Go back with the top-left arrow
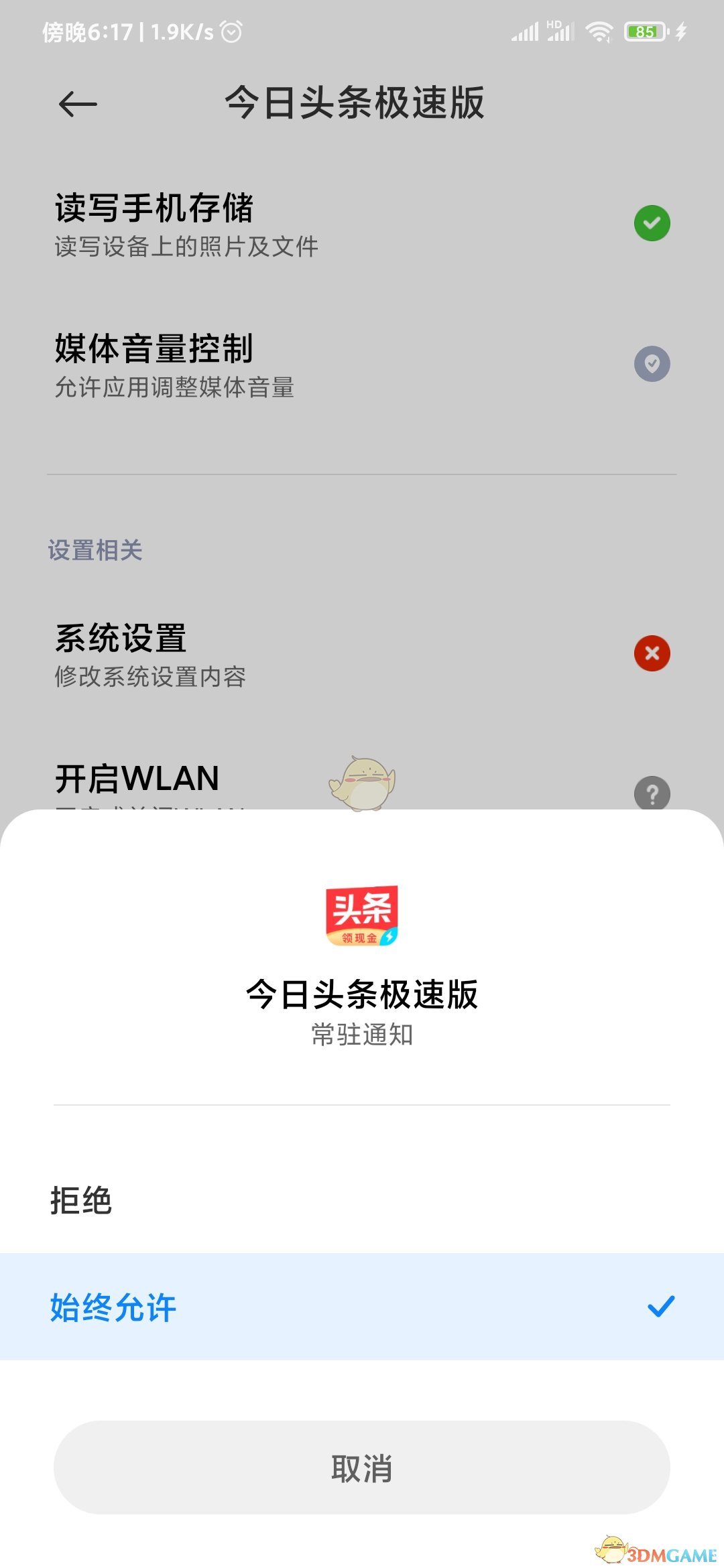 (x=78, y=105)
